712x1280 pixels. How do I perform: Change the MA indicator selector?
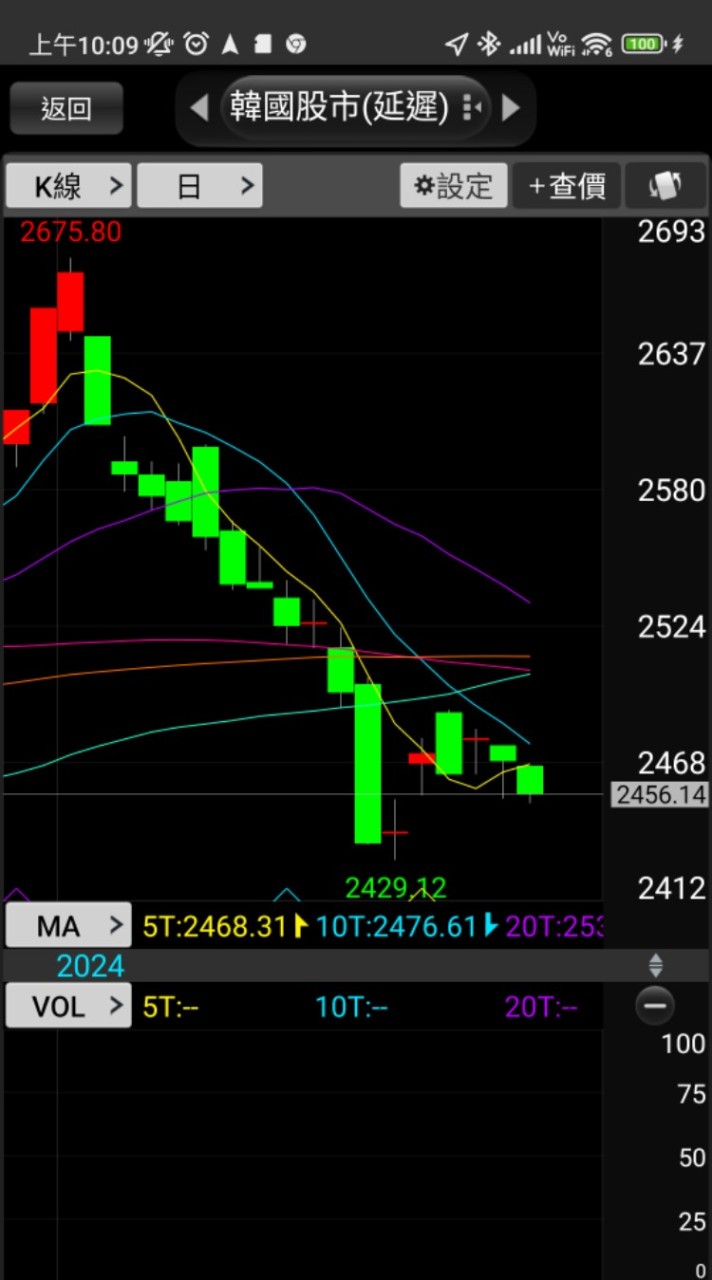point(68,926)
